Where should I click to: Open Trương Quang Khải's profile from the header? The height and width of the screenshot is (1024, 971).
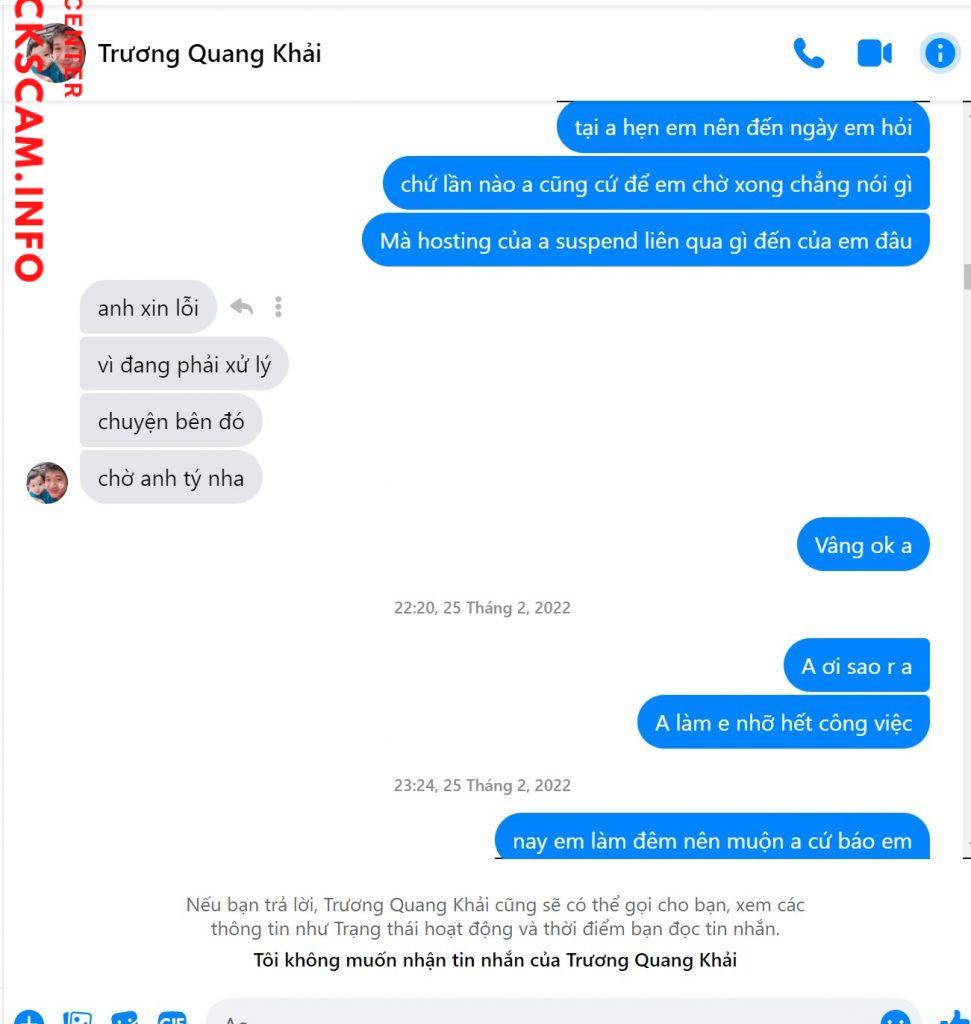click(209, 53)
